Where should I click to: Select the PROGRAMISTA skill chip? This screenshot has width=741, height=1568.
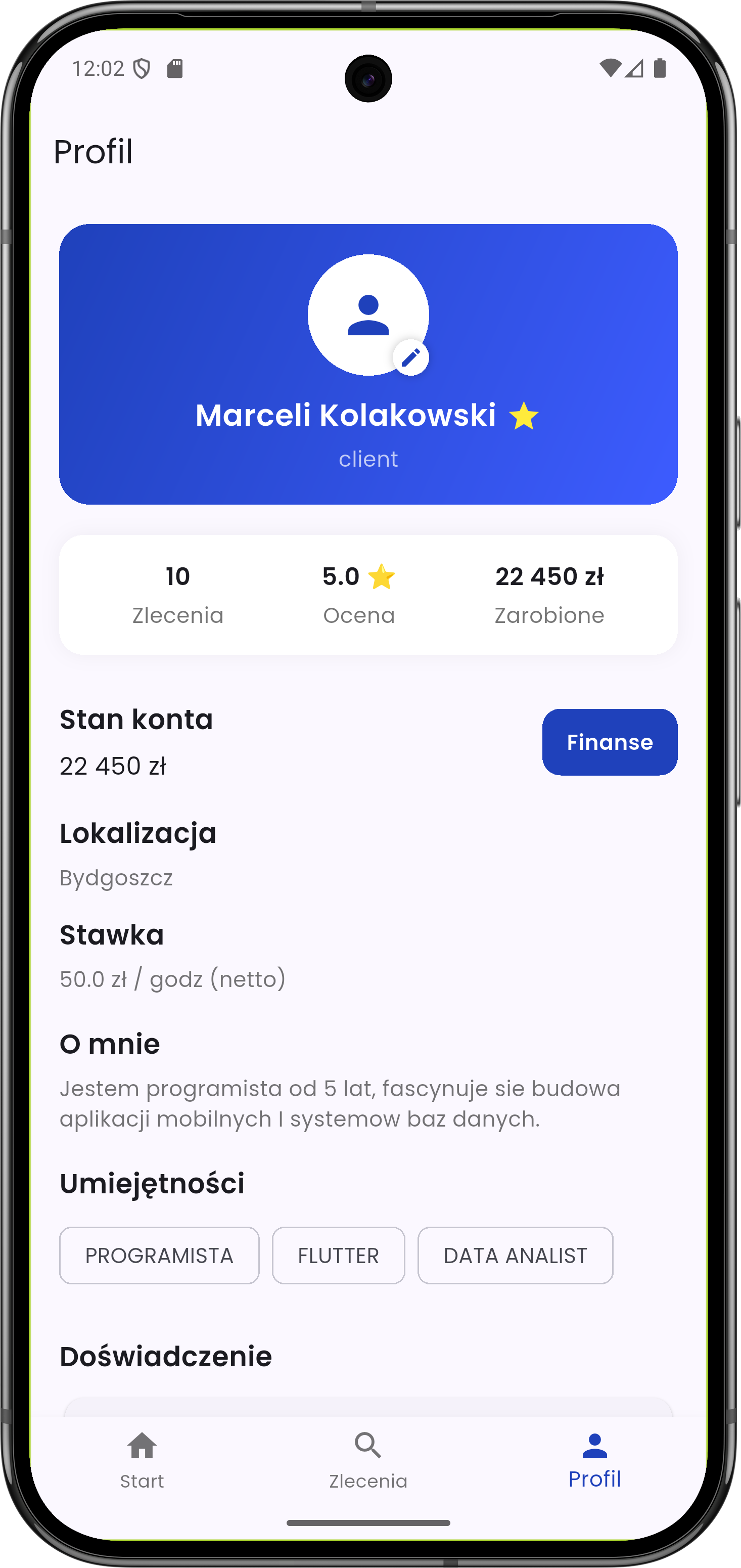tap(159, 1255)
